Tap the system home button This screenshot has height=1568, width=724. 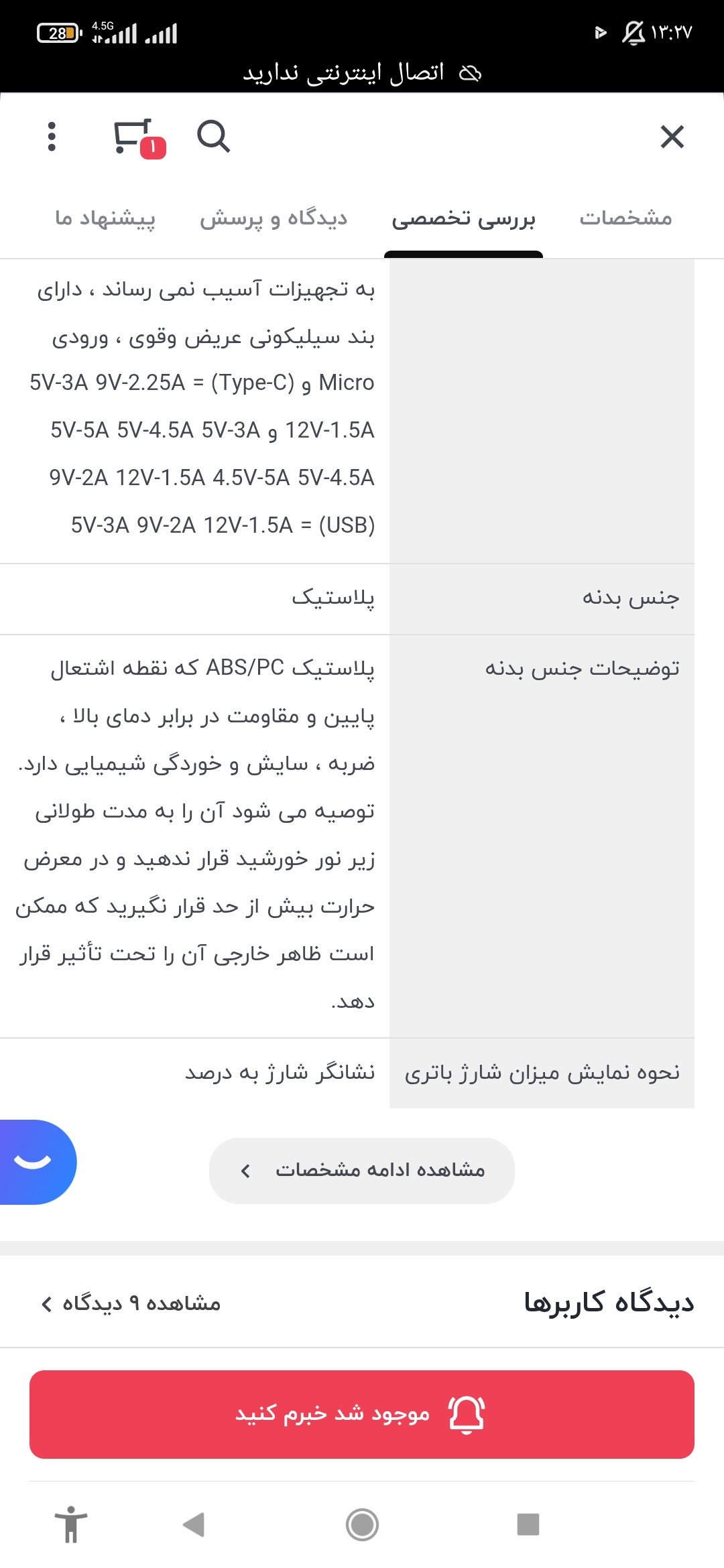tap(362, 1524)
